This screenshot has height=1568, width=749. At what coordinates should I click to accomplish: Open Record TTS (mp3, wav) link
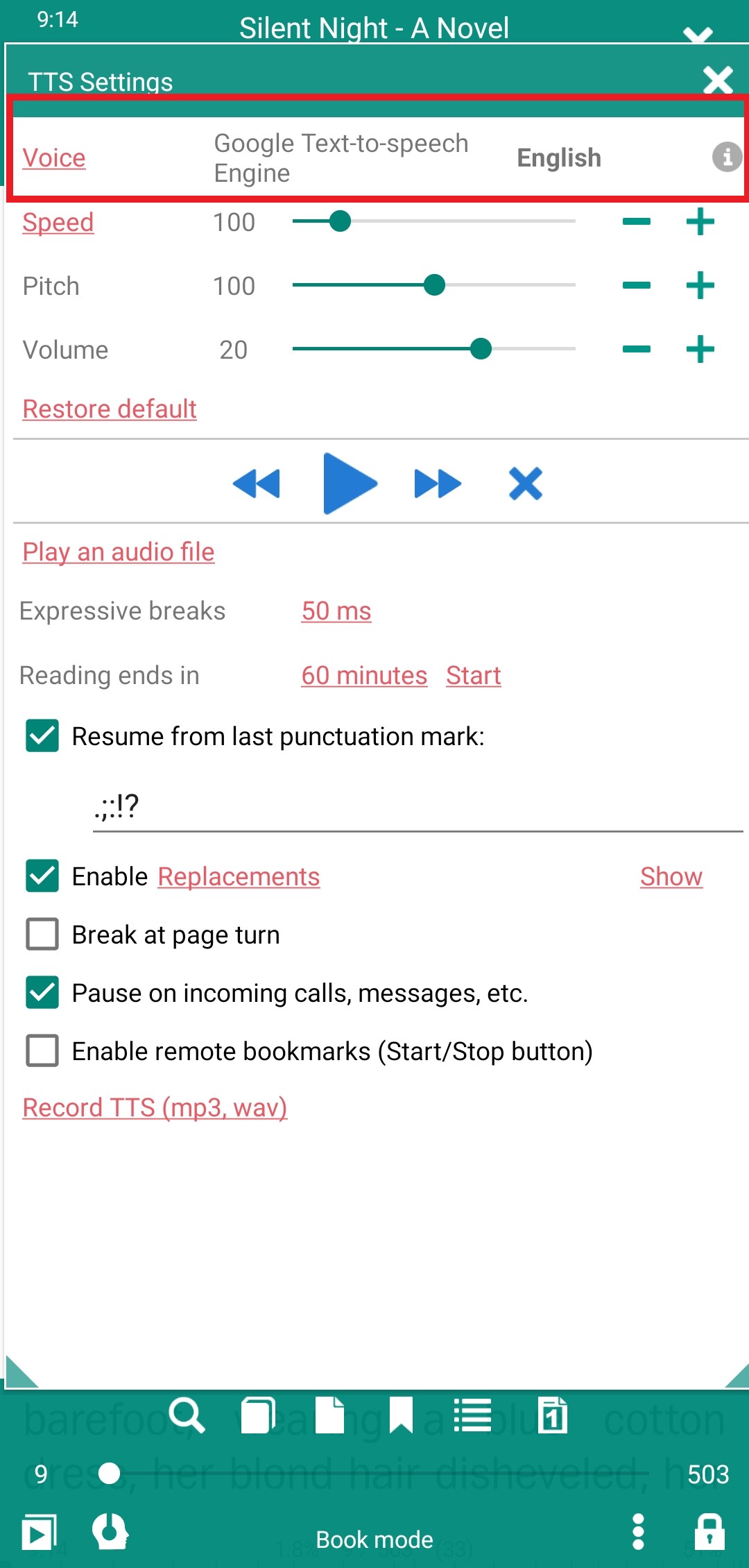[x=155, y=1107]
